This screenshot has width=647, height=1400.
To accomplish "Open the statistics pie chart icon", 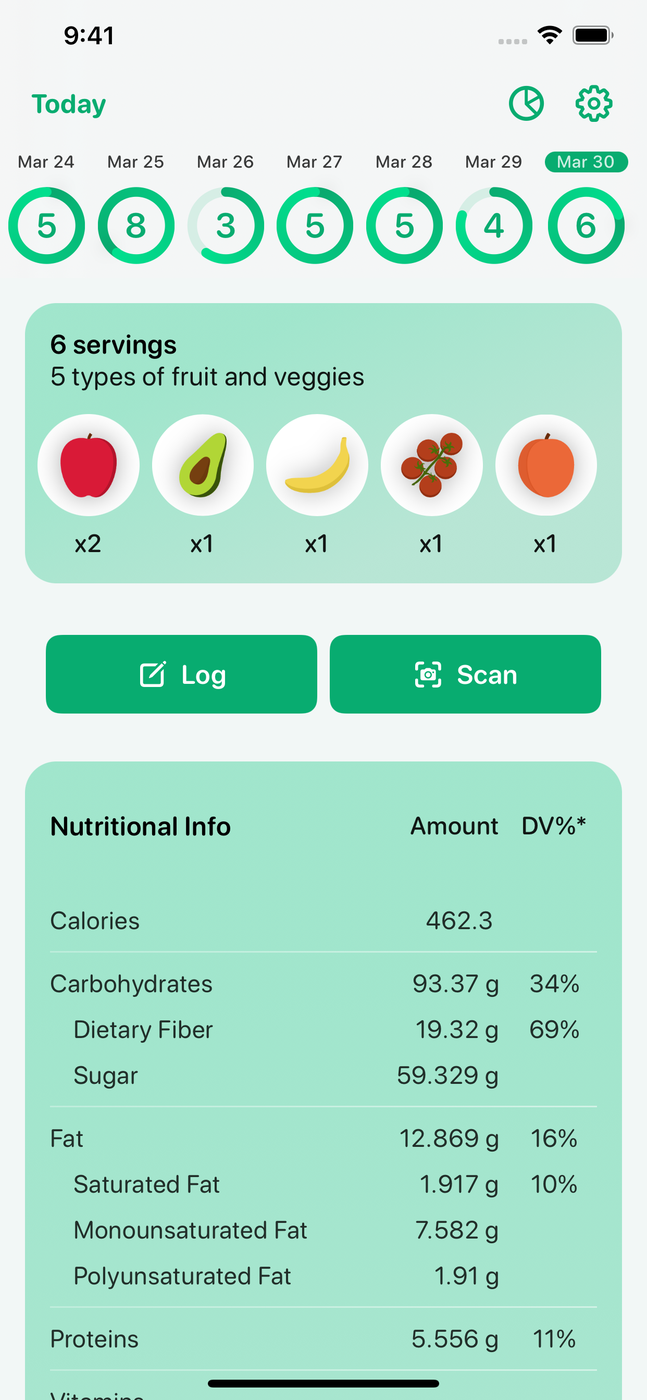I will coord(526,103).
